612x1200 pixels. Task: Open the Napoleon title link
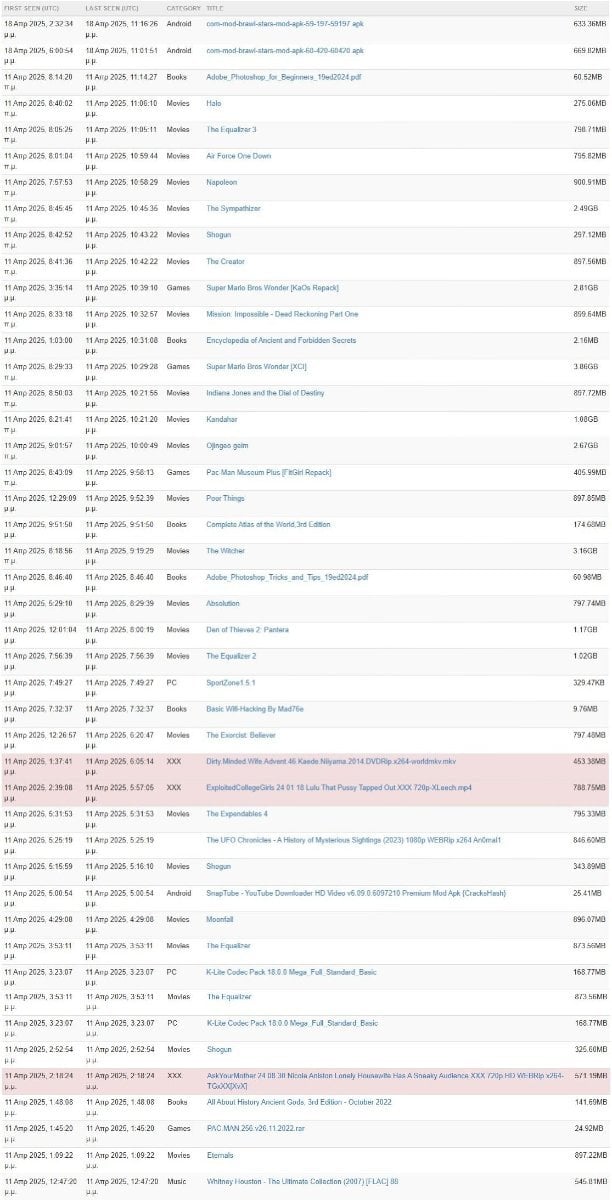(222, 182)
